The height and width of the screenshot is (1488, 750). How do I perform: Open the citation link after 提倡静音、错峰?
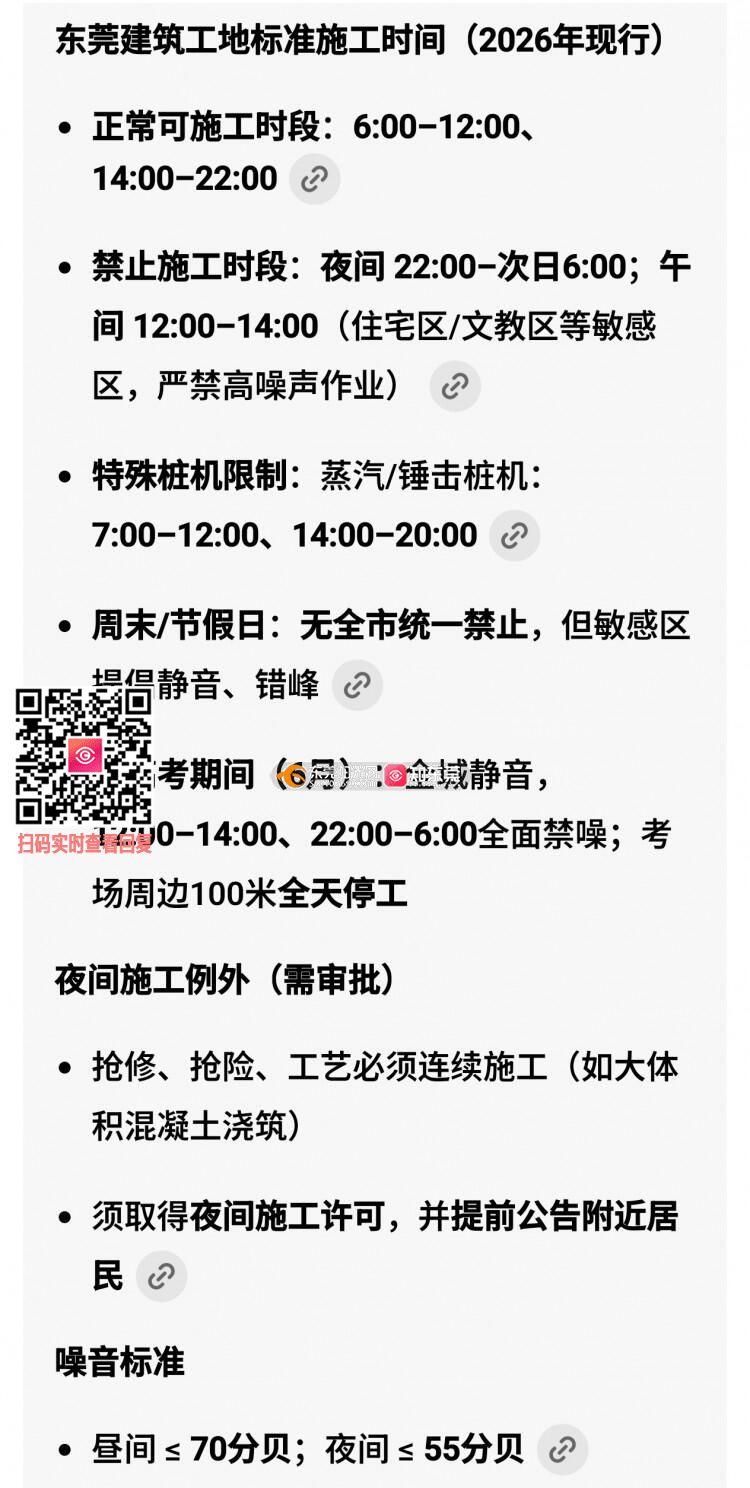click(x=357, y=685)
